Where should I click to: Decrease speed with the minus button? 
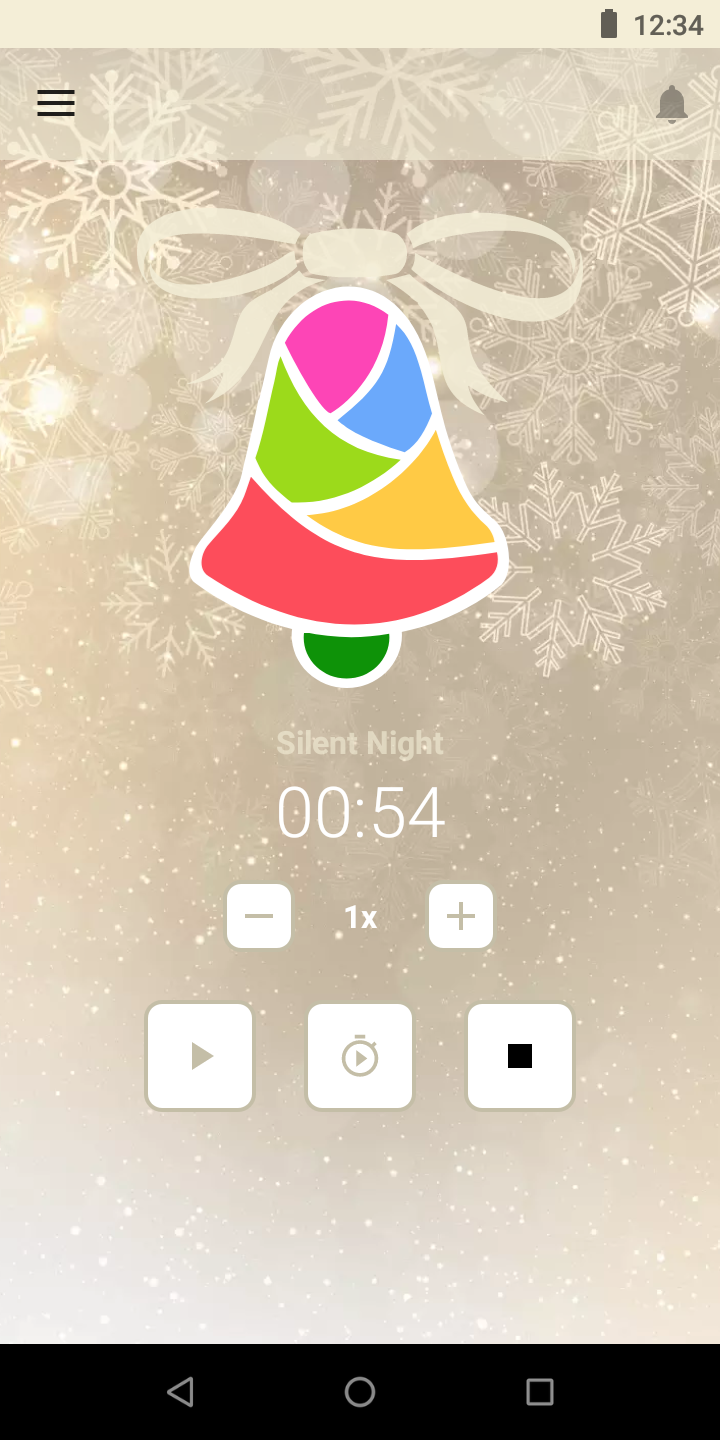(x=258, y=916)
